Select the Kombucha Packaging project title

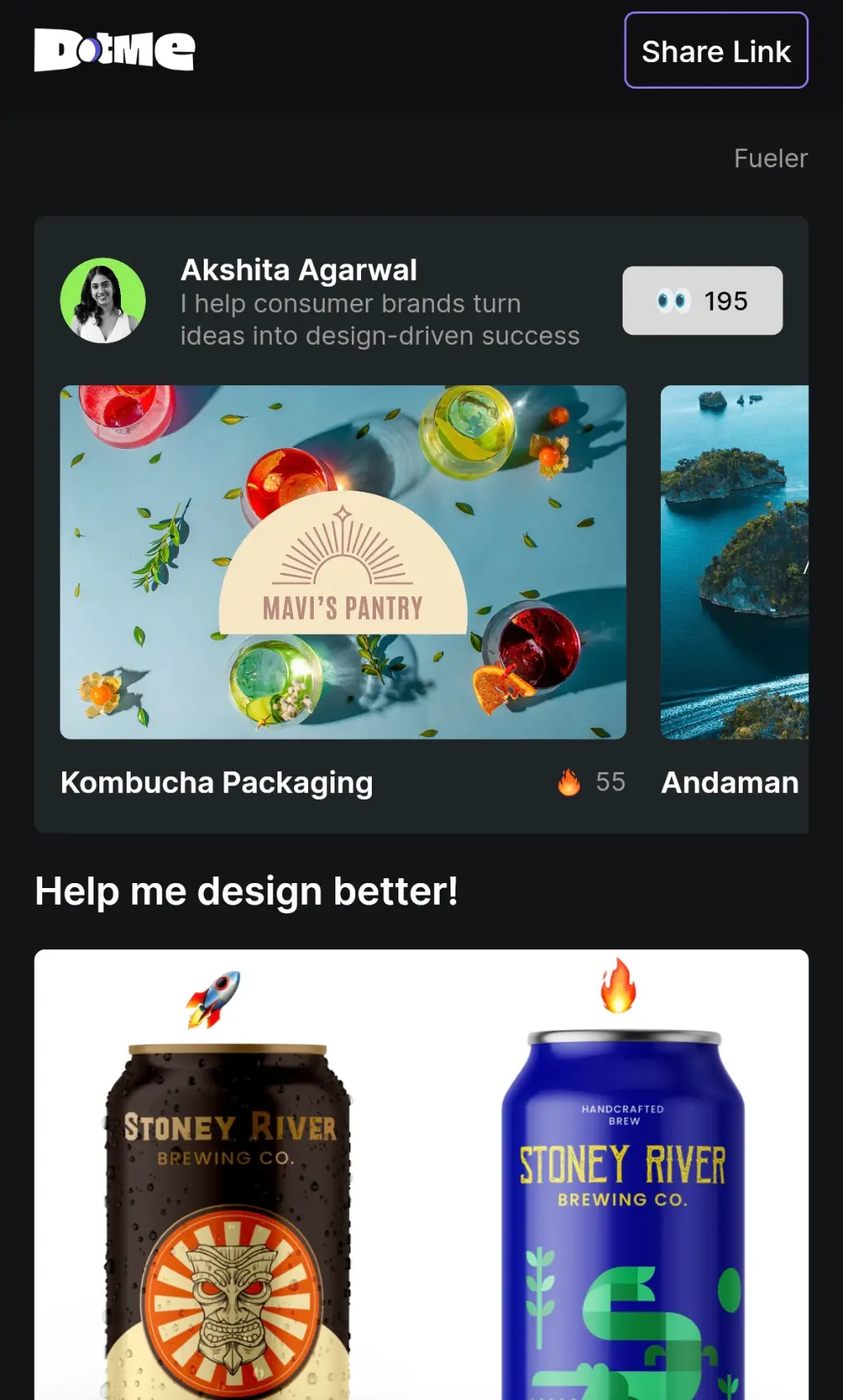(x=216, y=781)
